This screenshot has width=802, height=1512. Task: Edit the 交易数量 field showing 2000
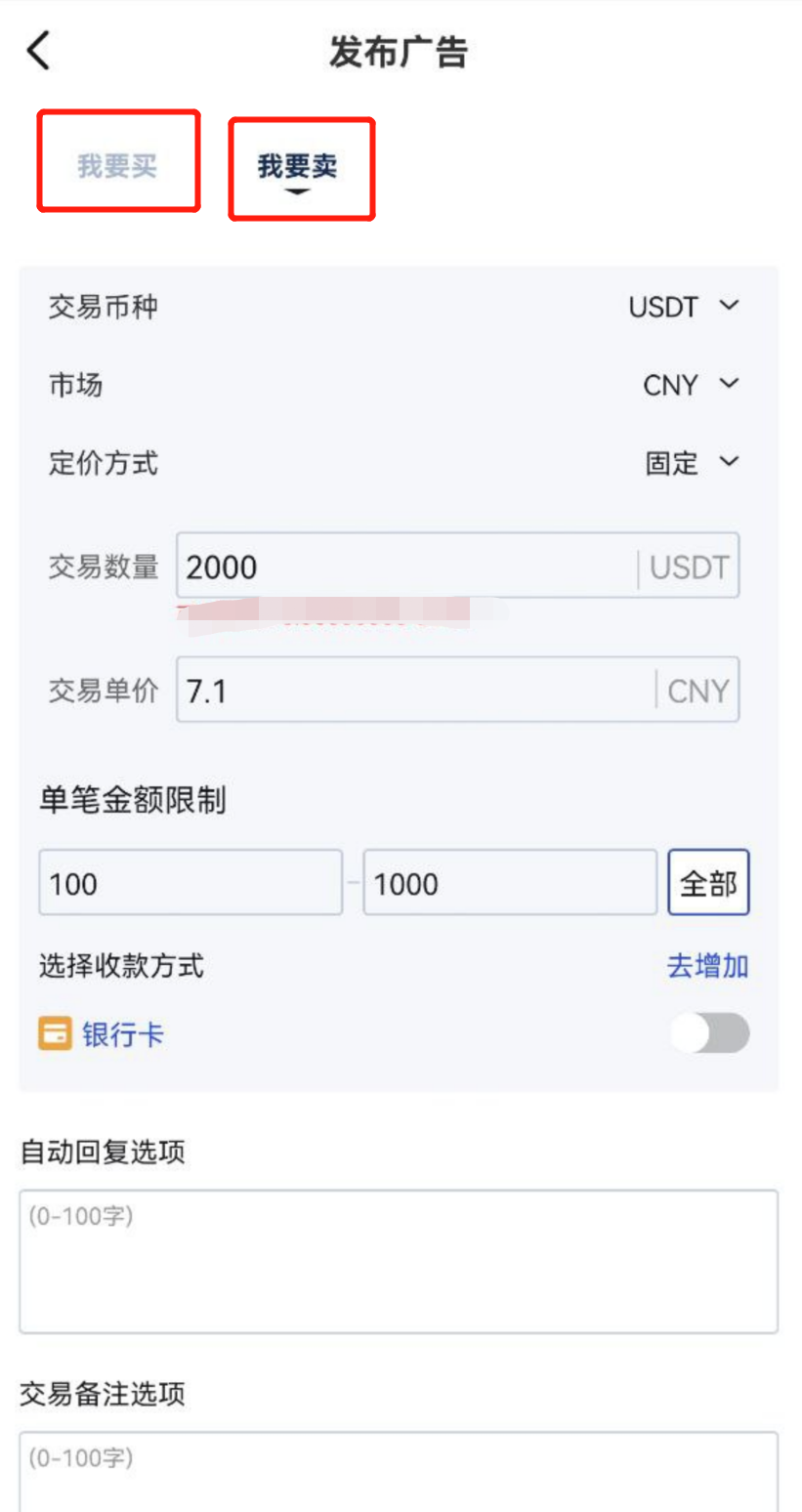(405, 566)
